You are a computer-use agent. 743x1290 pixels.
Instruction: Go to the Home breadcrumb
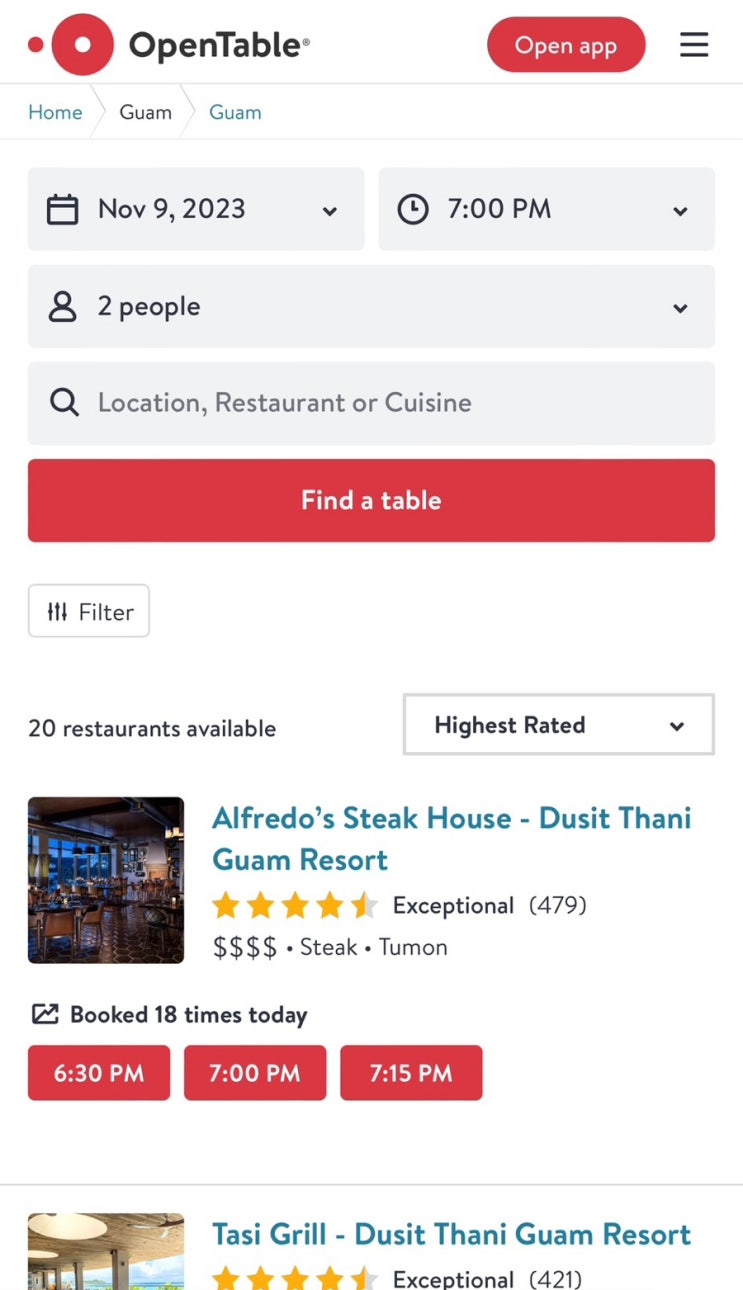pyautogui.click(x=55, y=112)
